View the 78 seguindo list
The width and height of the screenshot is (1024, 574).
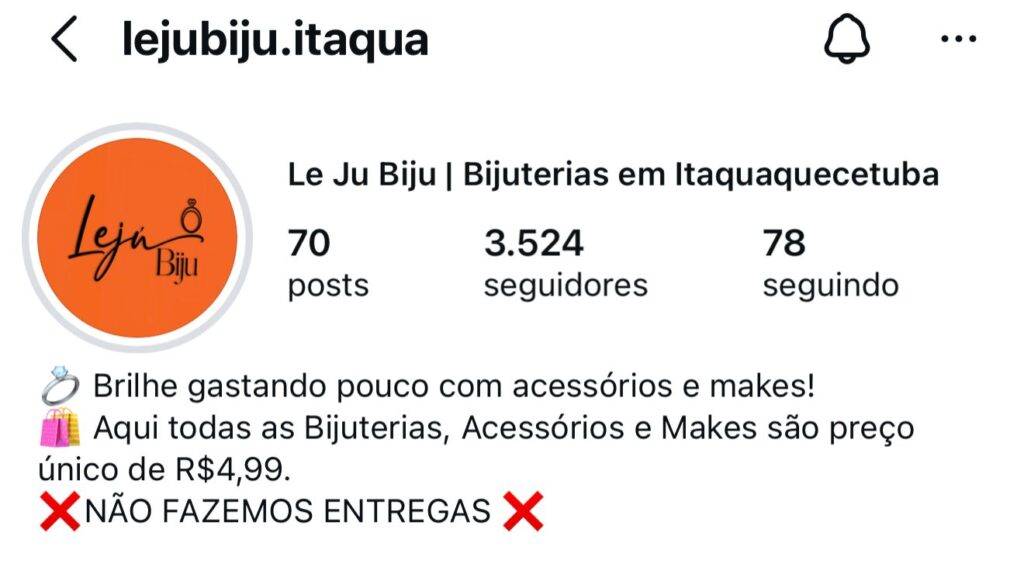coord(830,264)
